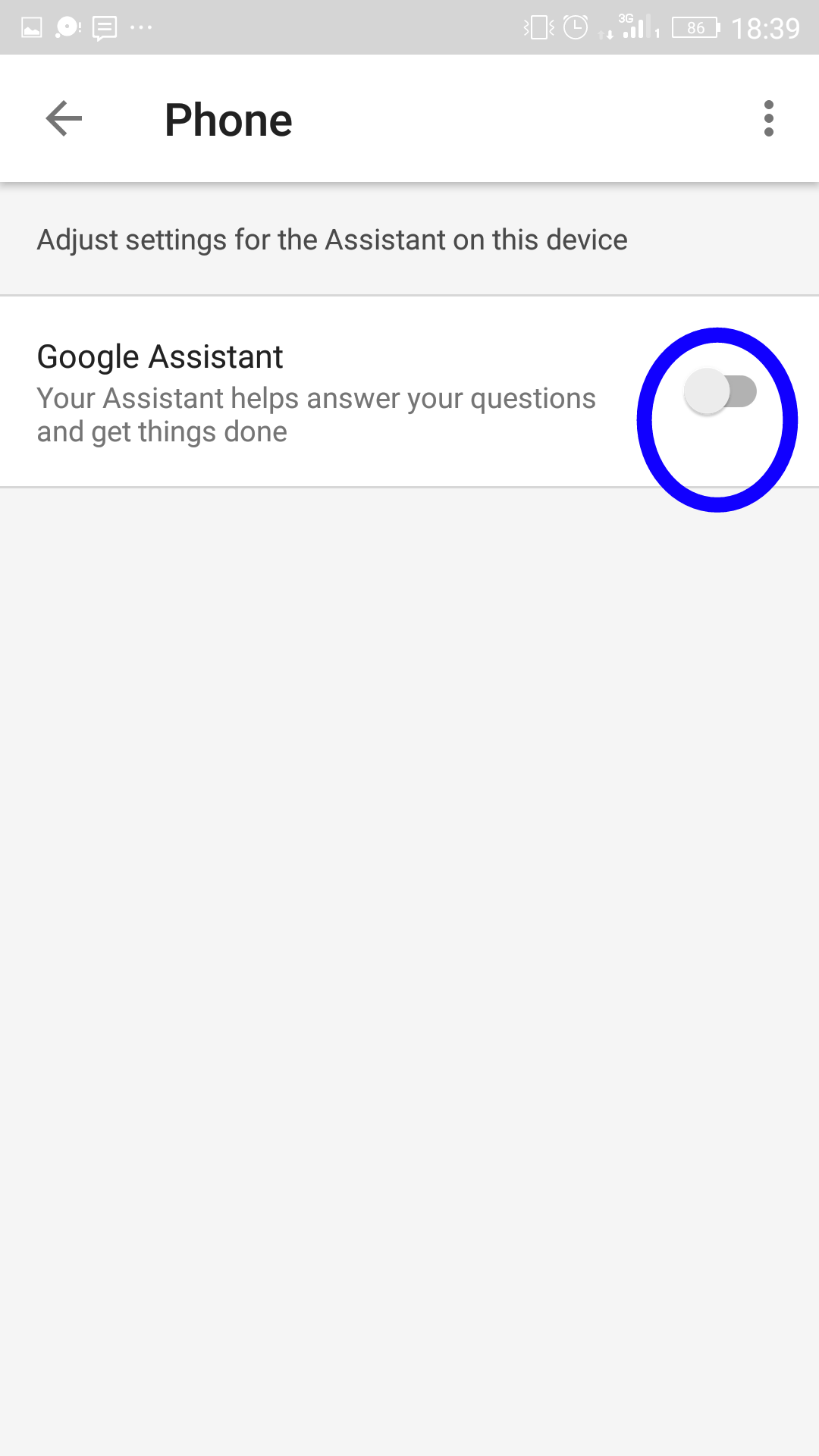The image size is (819, 1456).
Task: Click the back arrow to leave Phone settings
Action: pos(64,118)
